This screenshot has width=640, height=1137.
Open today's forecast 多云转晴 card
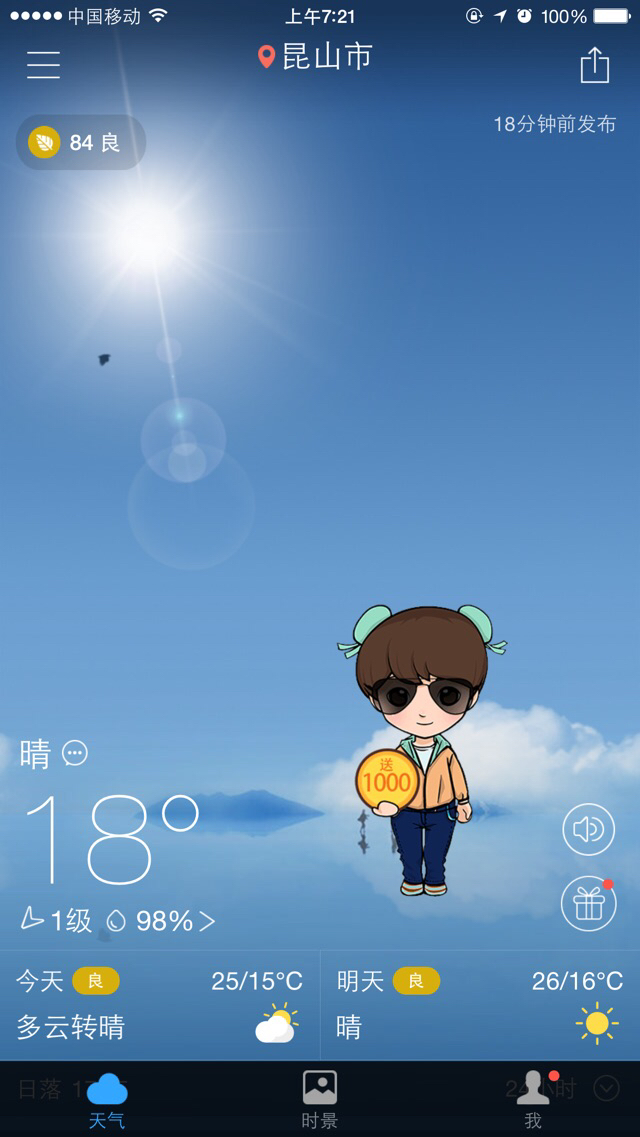click(x=159, y=1005)
